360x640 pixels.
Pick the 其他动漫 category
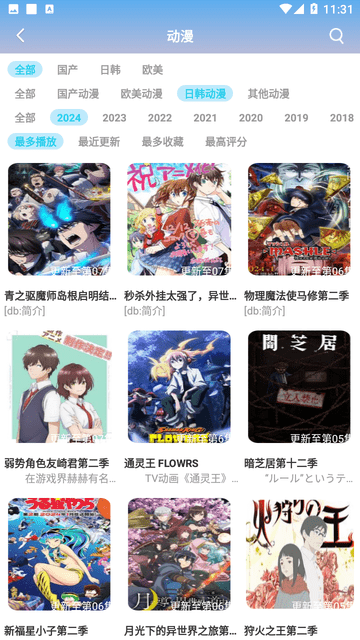[x=269, y=94]
